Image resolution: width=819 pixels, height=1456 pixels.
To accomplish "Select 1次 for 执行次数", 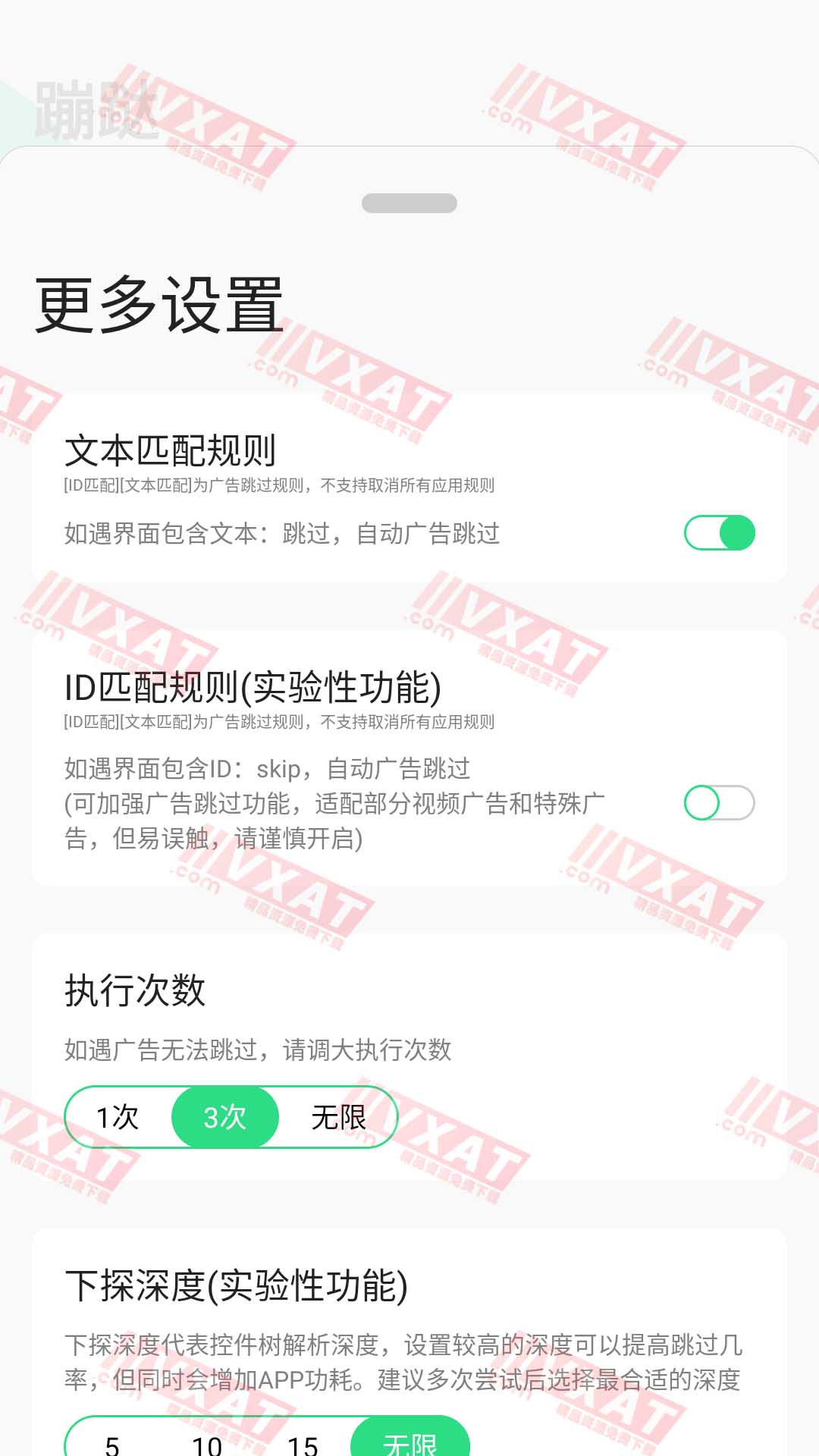I will tap(118, 1117).
